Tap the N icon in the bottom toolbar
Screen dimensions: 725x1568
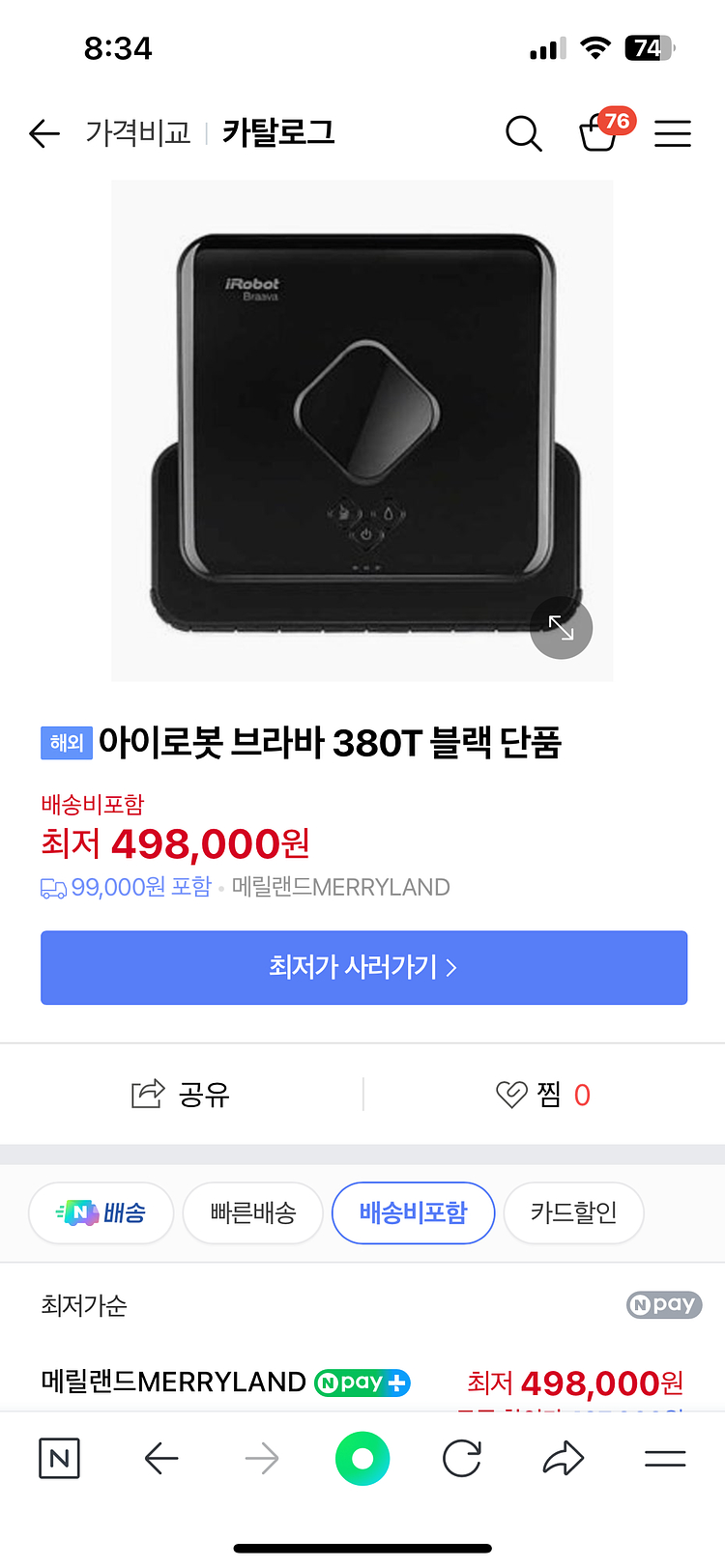click(59, 1459)
